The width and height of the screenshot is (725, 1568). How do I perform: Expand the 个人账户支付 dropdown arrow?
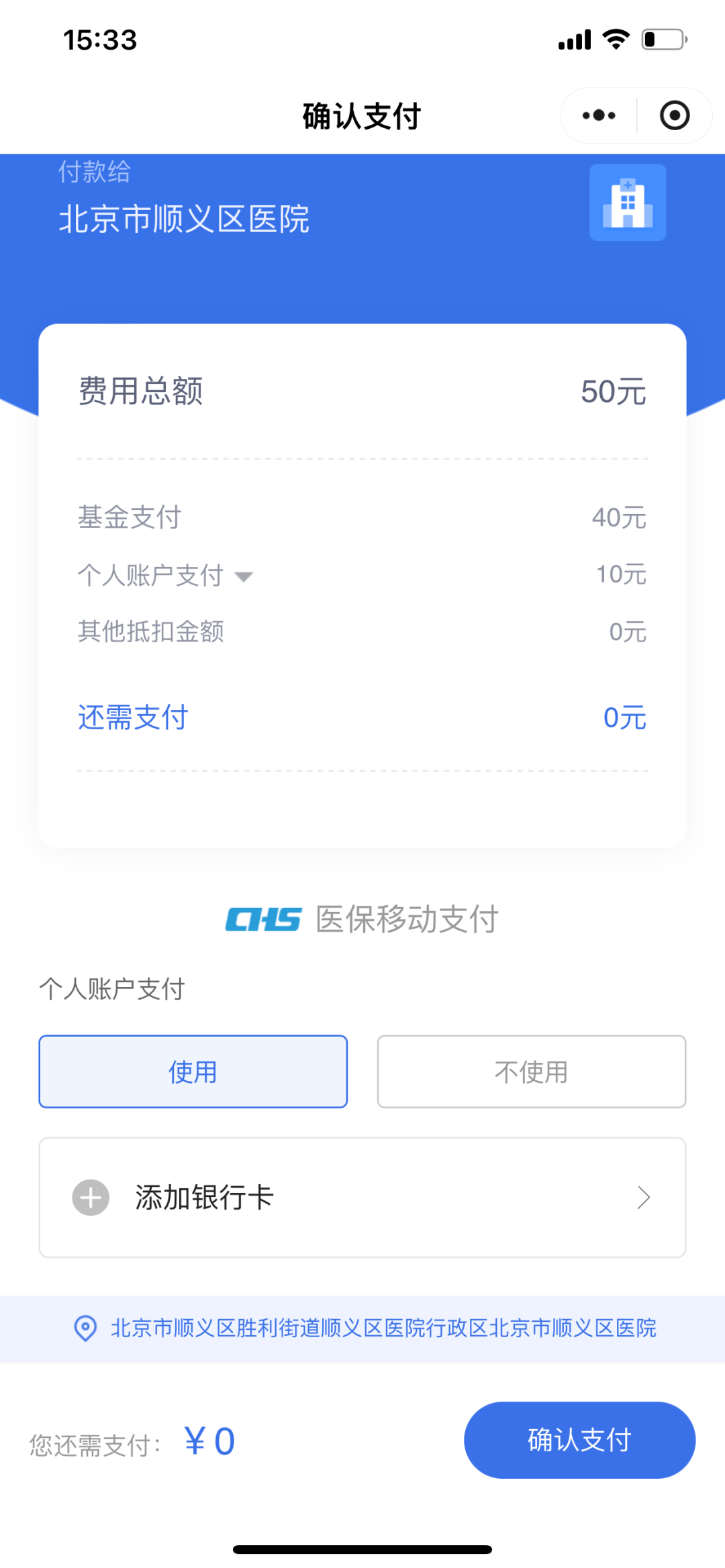pyautogui.click(x=245, y=576)
